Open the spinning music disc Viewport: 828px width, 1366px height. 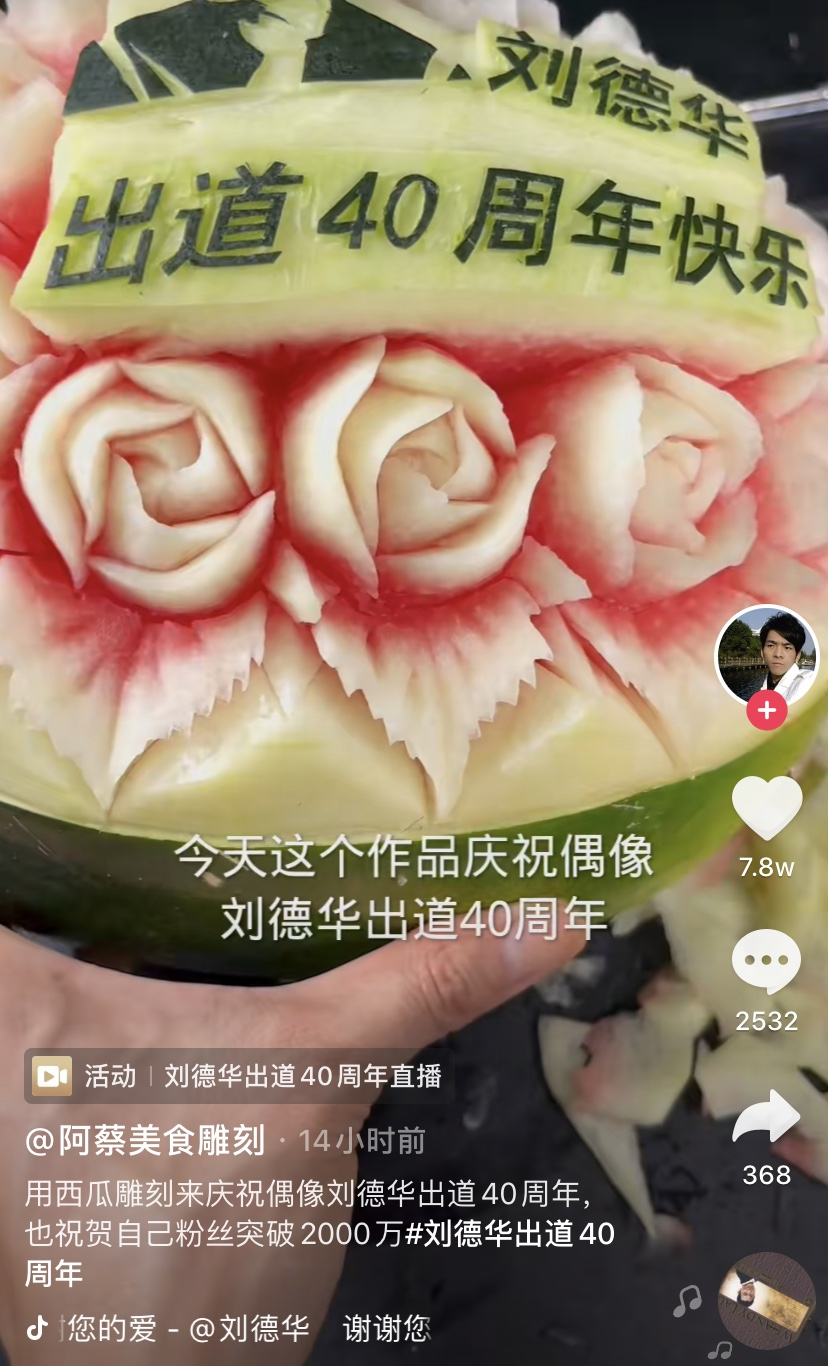click(767, 1300)
